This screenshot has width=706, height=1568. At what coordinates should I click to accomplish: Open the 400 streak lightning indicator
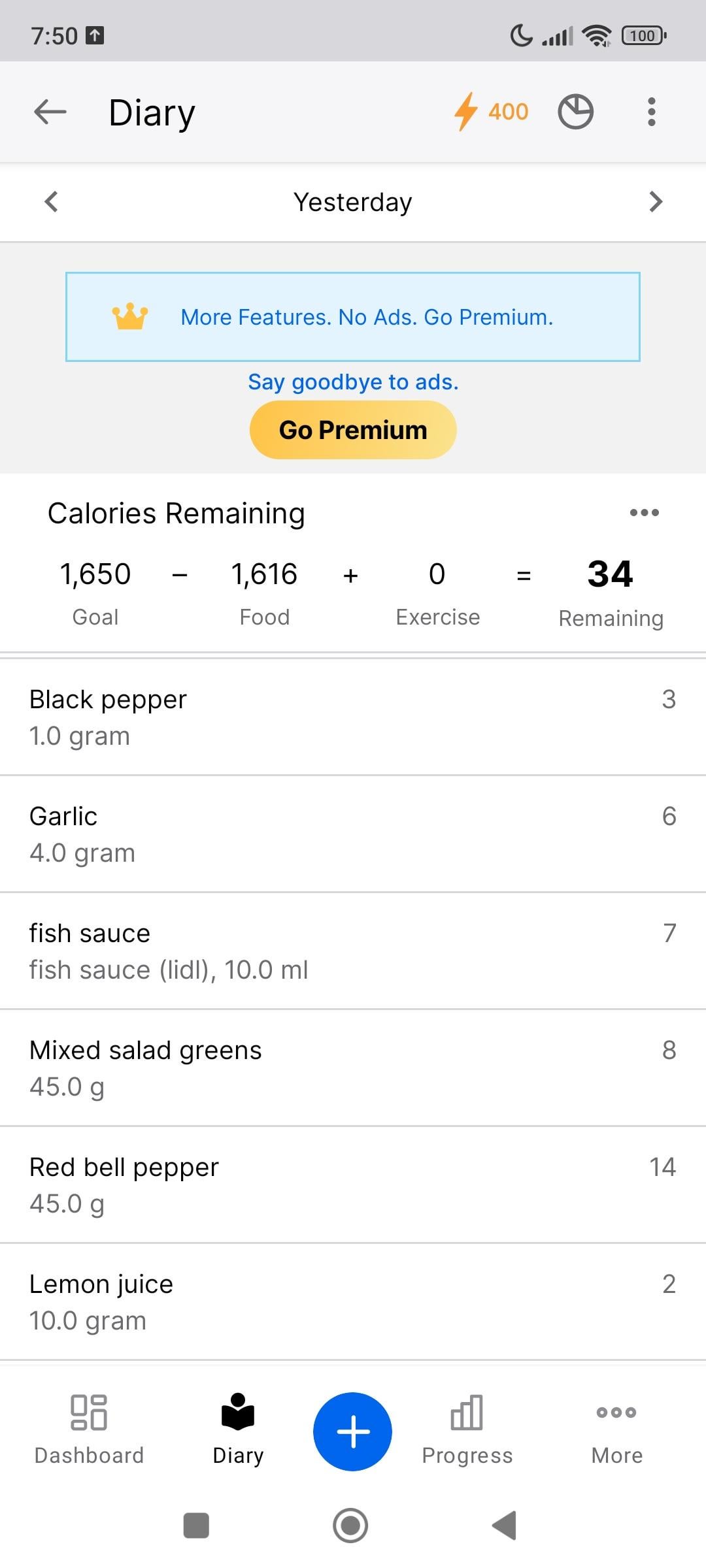coord(492,112)
